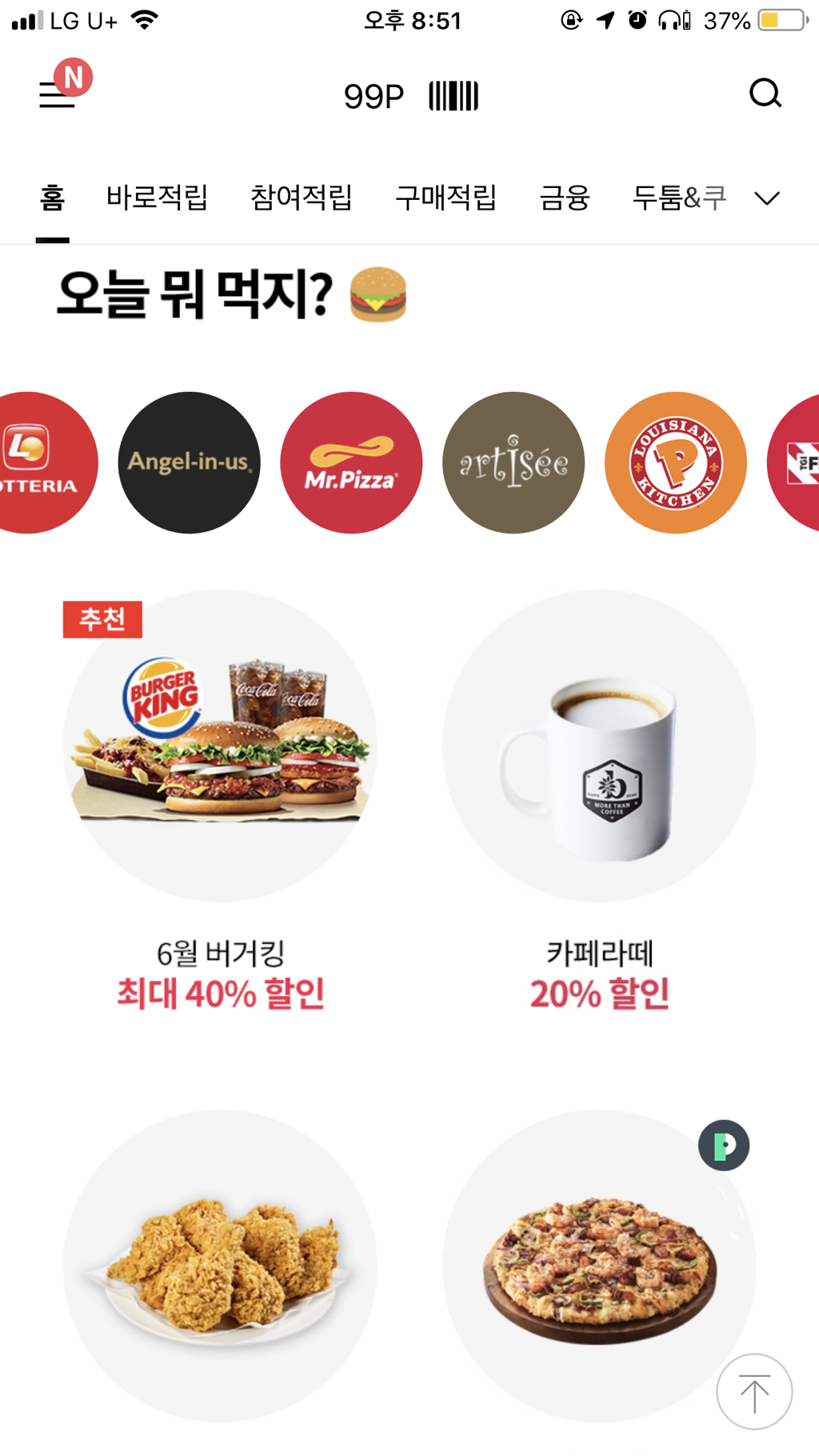Switch to the 바로적립 tab
The height and width of the screenshot is (1456, 819).
(157, 198)
